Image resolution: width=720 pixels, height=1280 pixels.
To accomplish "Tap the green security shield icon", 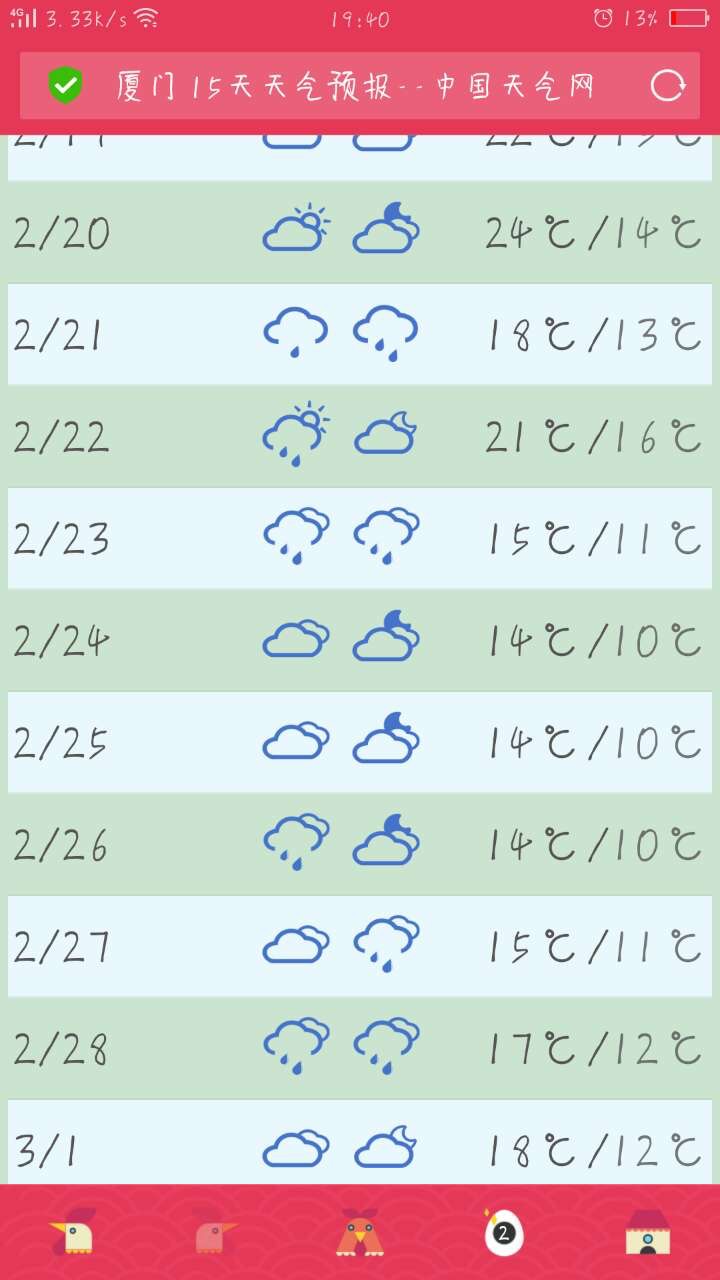I will 66,86.
